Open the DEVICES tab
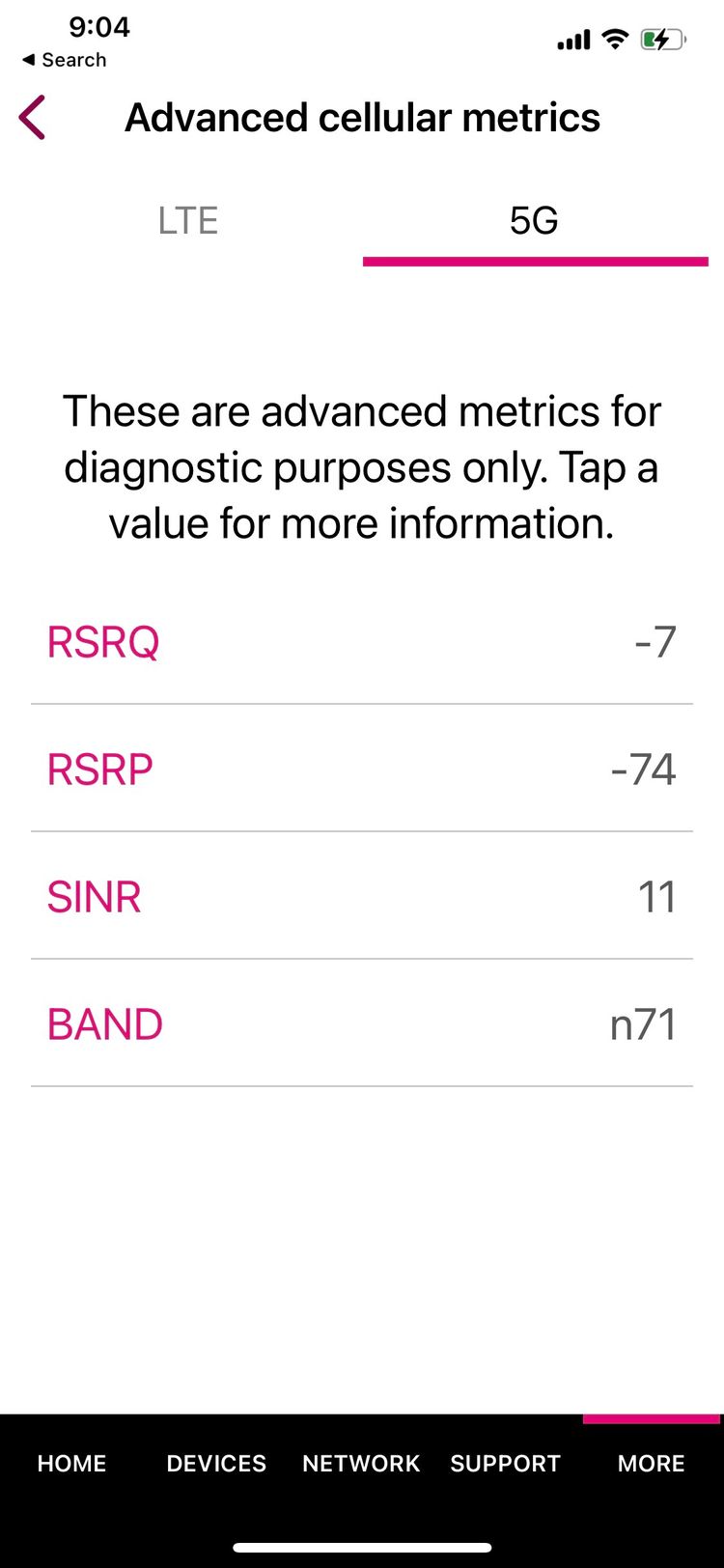The width and height of the screenshot is (724, 1568). click(x=216, y=1463)
